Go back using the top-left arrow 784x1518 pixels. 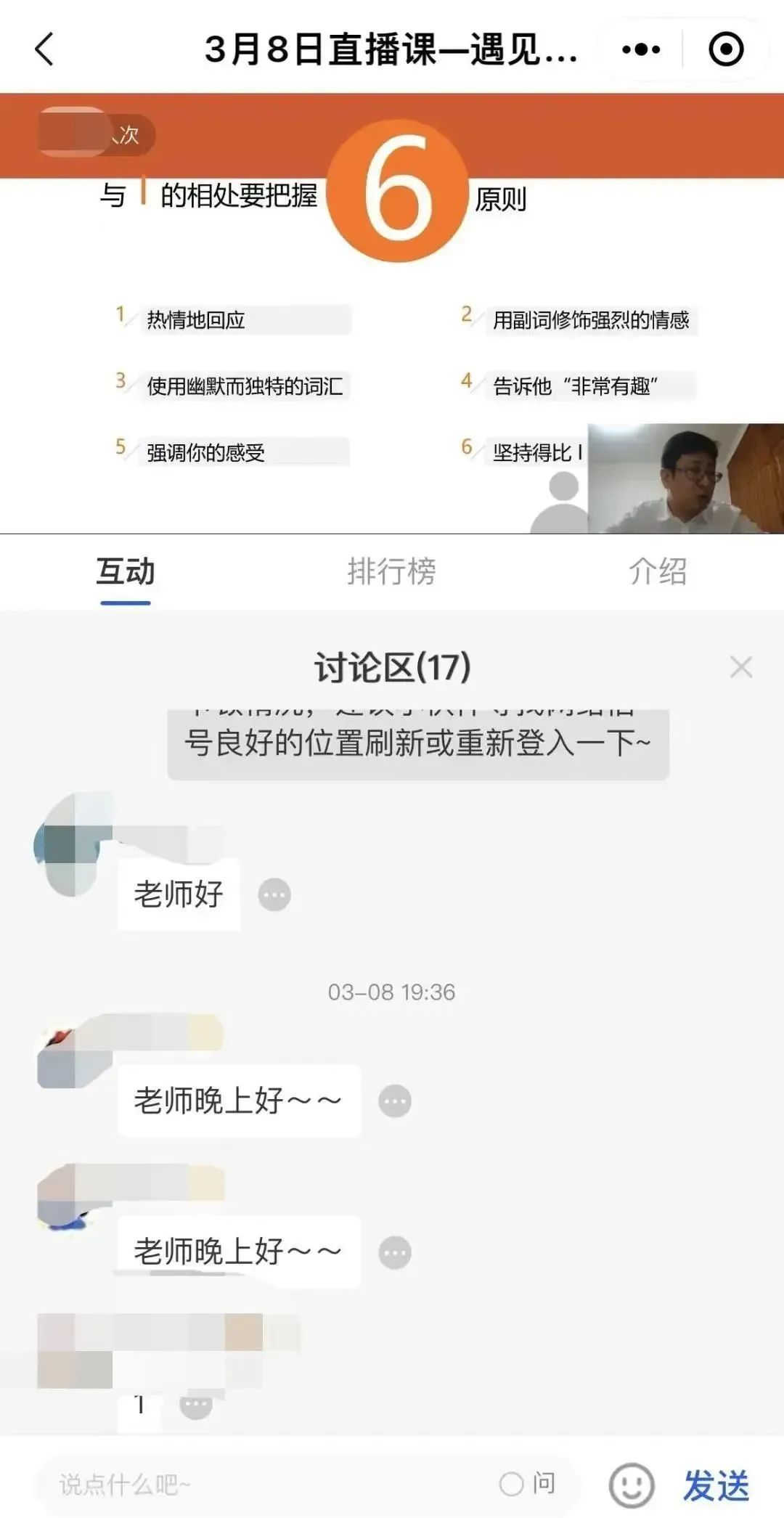tap(45, 49)
